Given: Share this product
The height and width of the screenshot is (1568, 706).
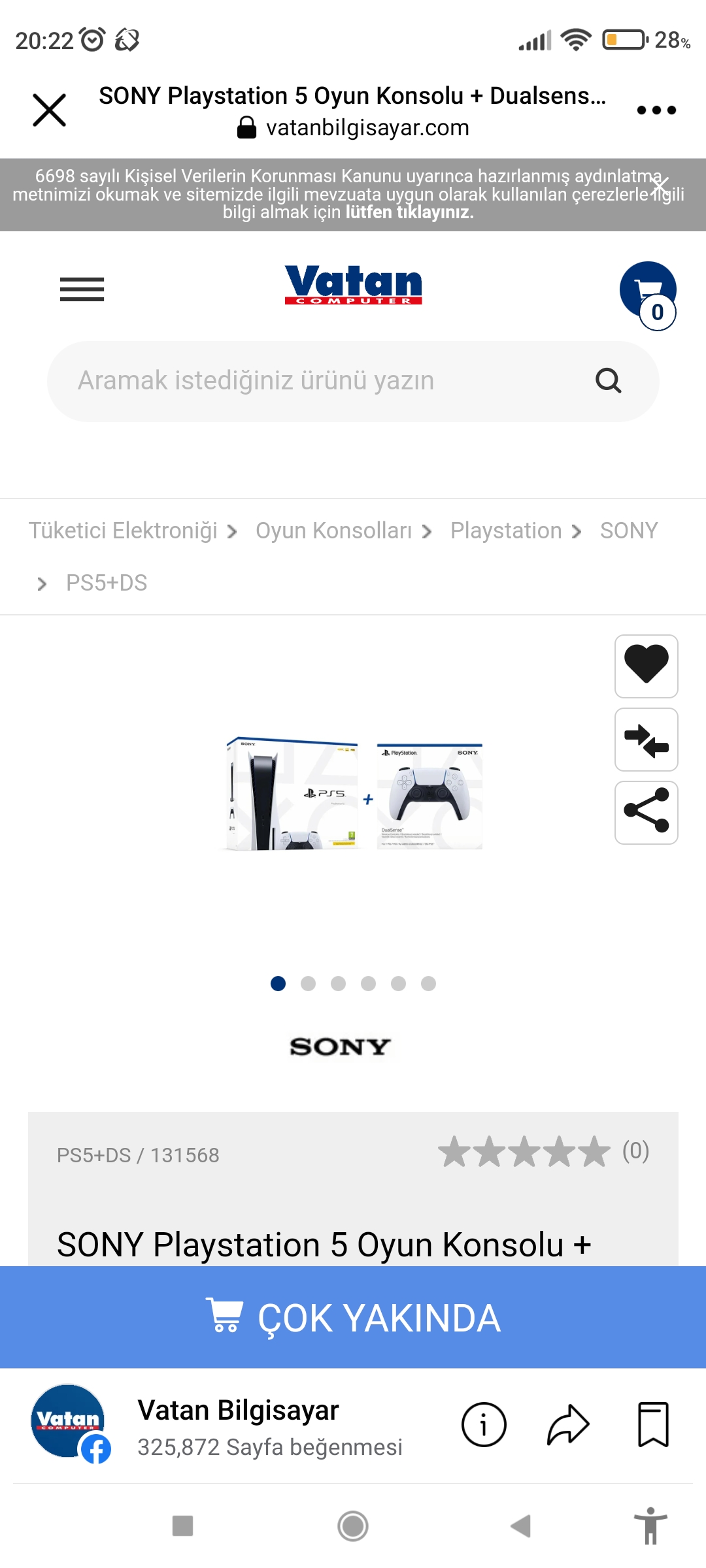Looking at the screenshot, I should (647, 813).
